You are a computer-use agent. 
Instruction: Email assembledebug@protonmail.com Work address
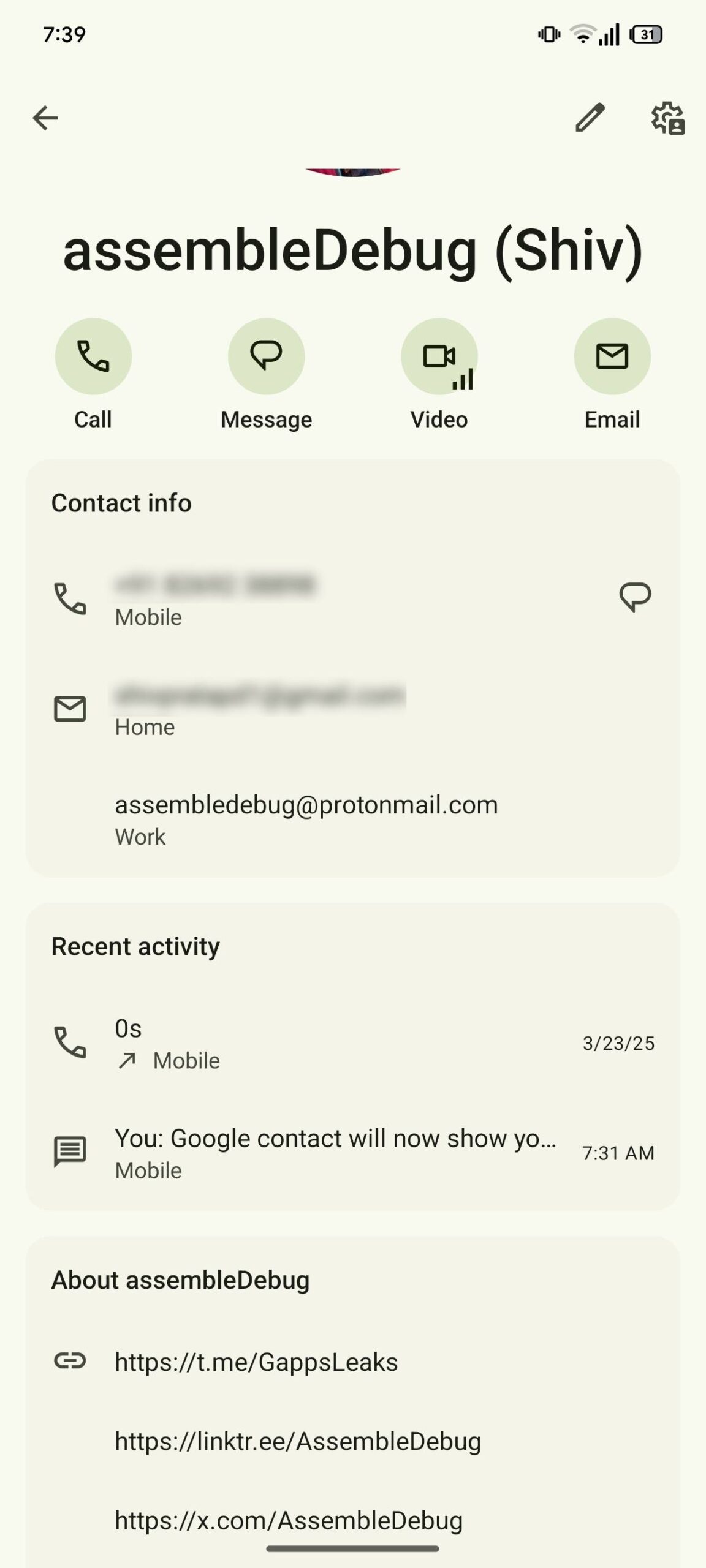[306, 818]
